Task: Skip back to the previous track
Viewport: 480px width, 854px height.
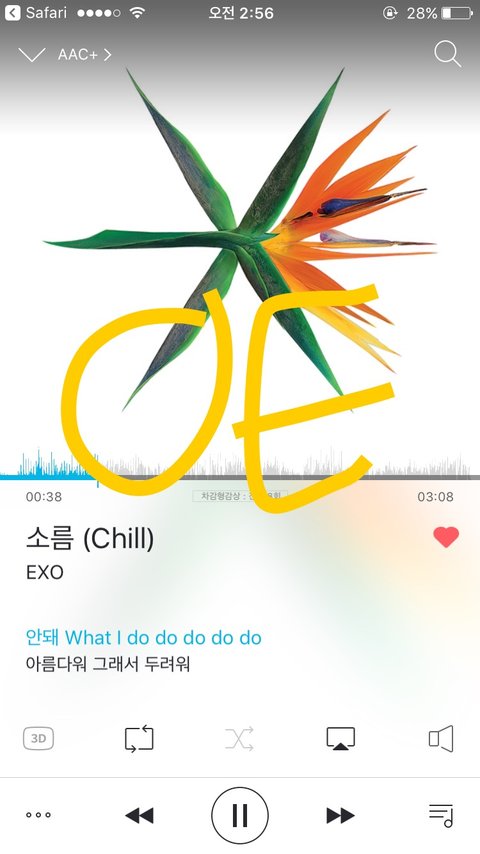Action: tap(139, 815)
